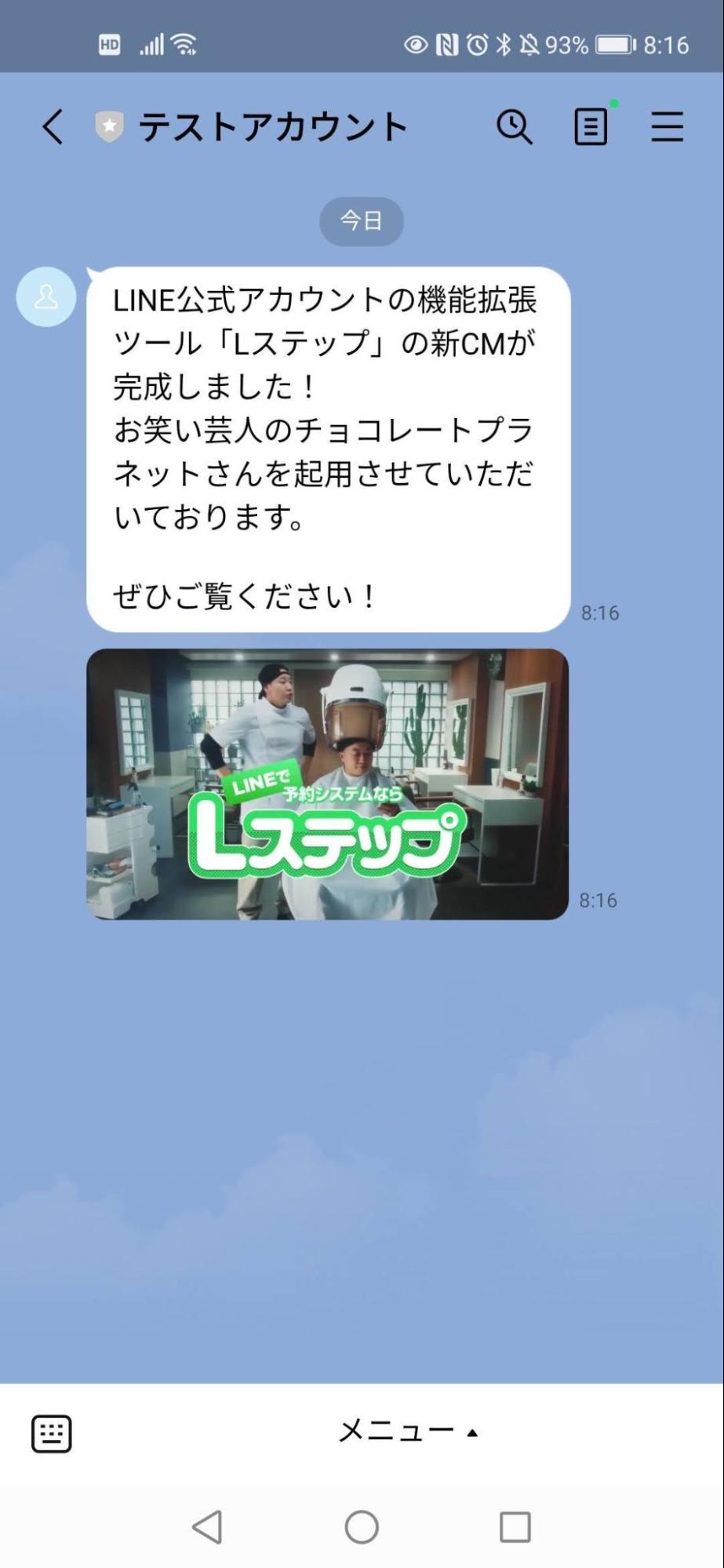Tap the 8:16 timestamp beside the video
The image size is (724, 1568).
point(598,900)
